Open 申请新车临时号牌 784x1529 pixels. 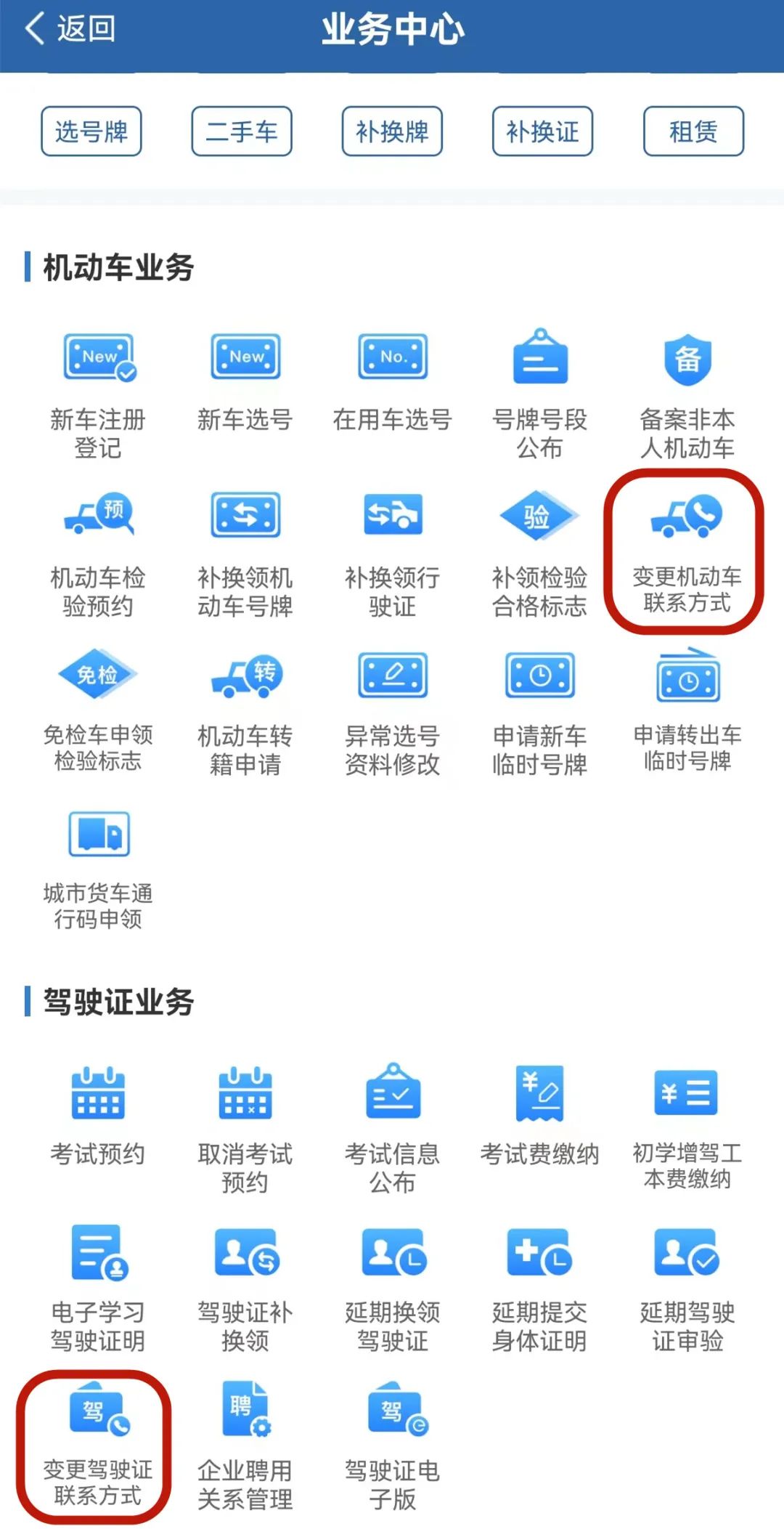[x=539, y=713]
